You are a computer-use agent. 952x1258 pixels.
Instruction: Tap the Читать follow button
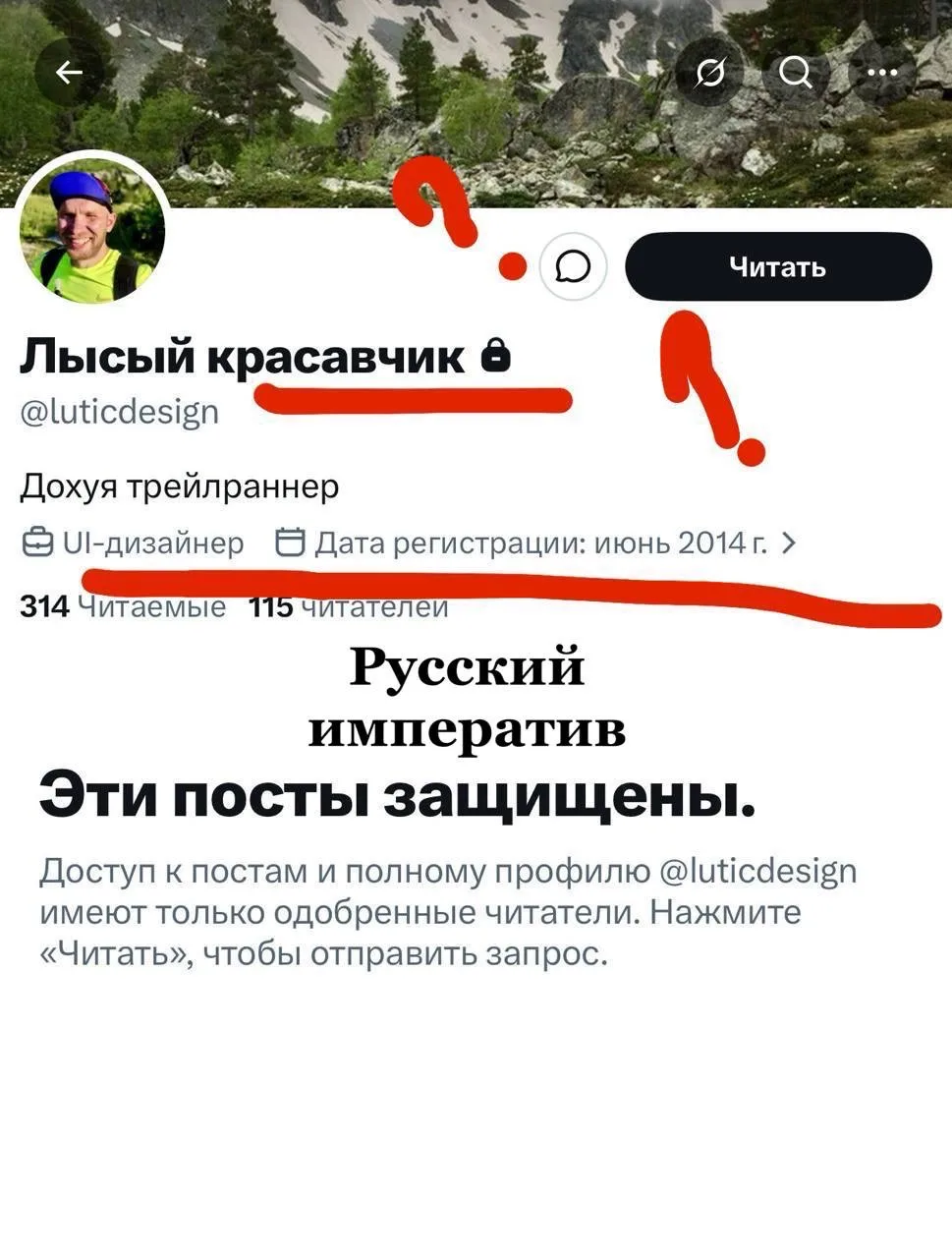coord(777,266)
